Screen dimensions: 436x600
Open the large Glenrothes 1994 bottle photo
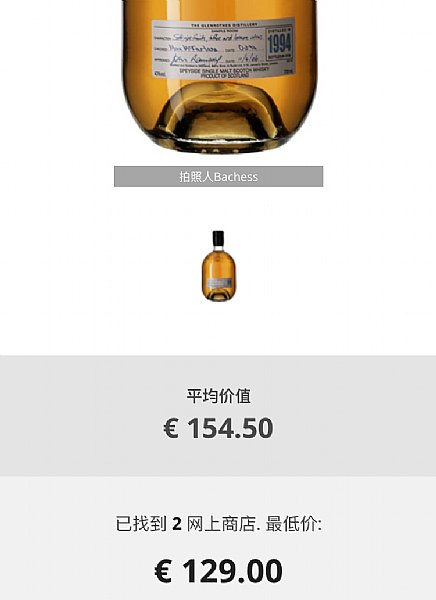[219, 77]
